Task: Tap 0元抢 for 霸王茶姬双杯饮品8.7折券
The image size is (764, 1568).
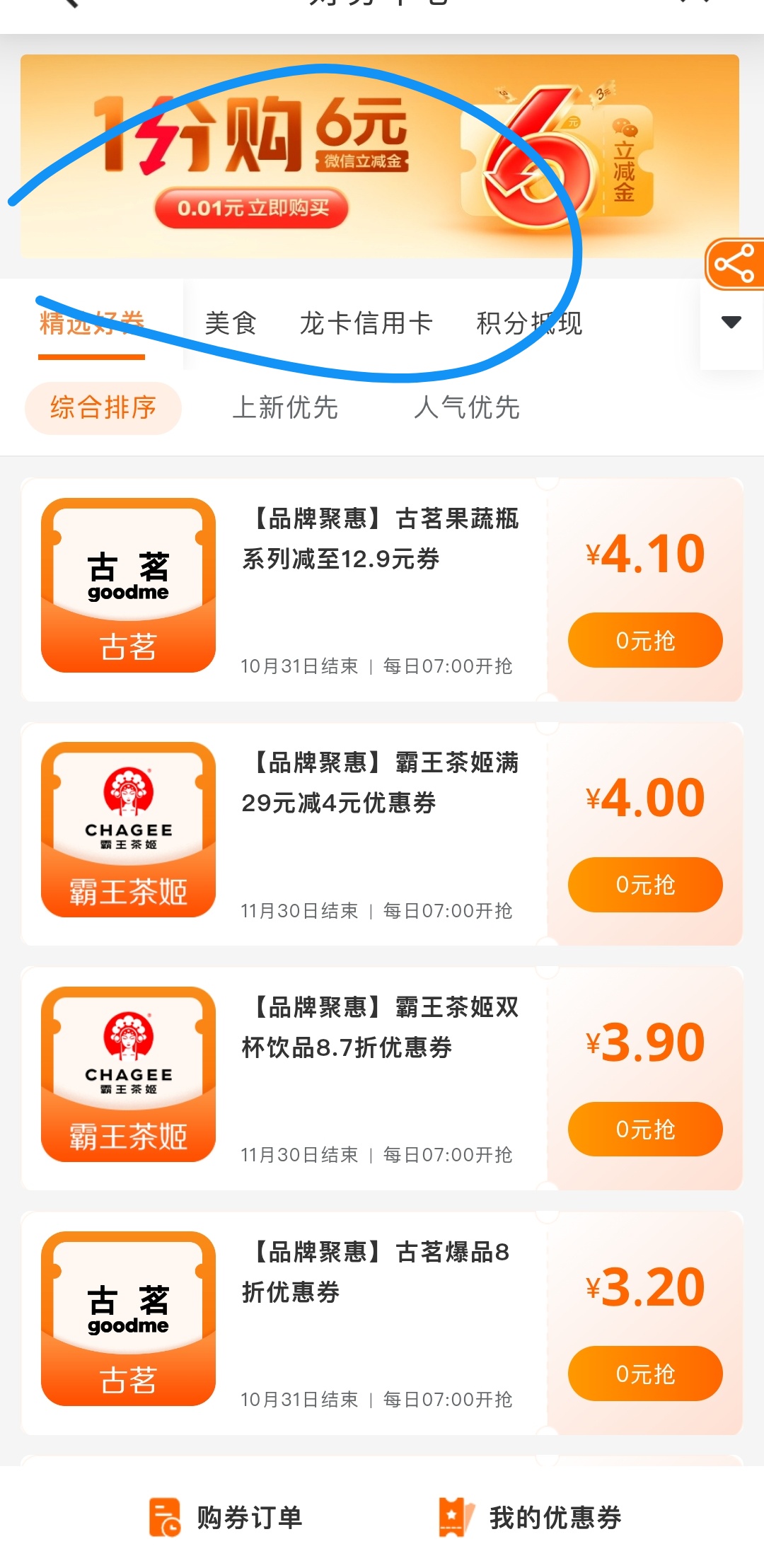Action: tap(645, 1129)
